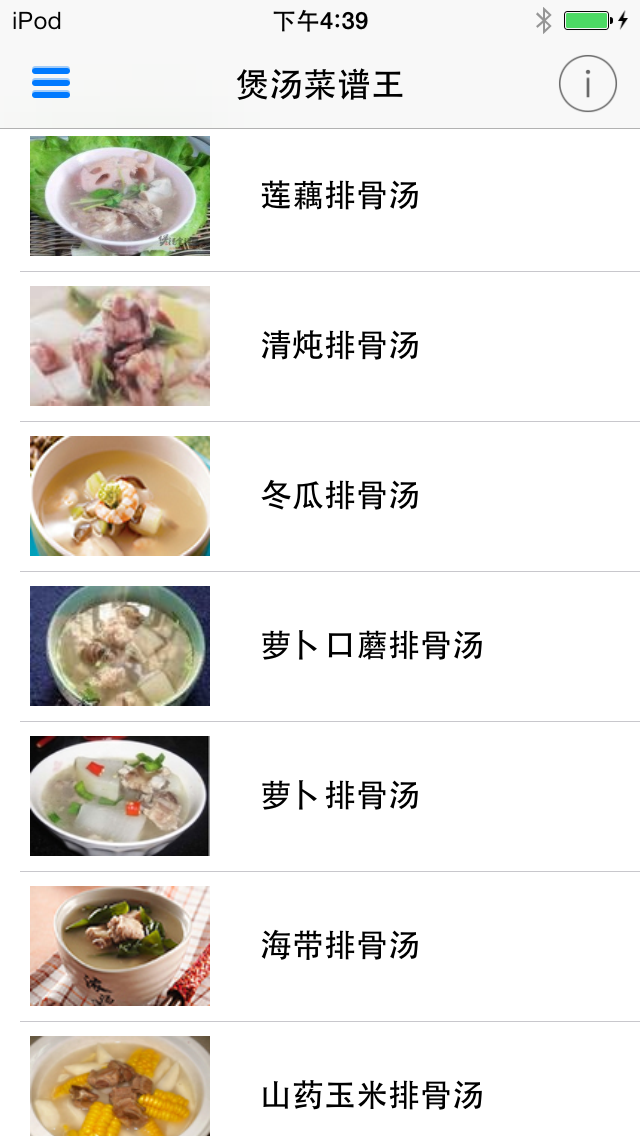View the 冬瓜排骨汤 recipe
The image size is (640, 1136).
click(340, 496)
